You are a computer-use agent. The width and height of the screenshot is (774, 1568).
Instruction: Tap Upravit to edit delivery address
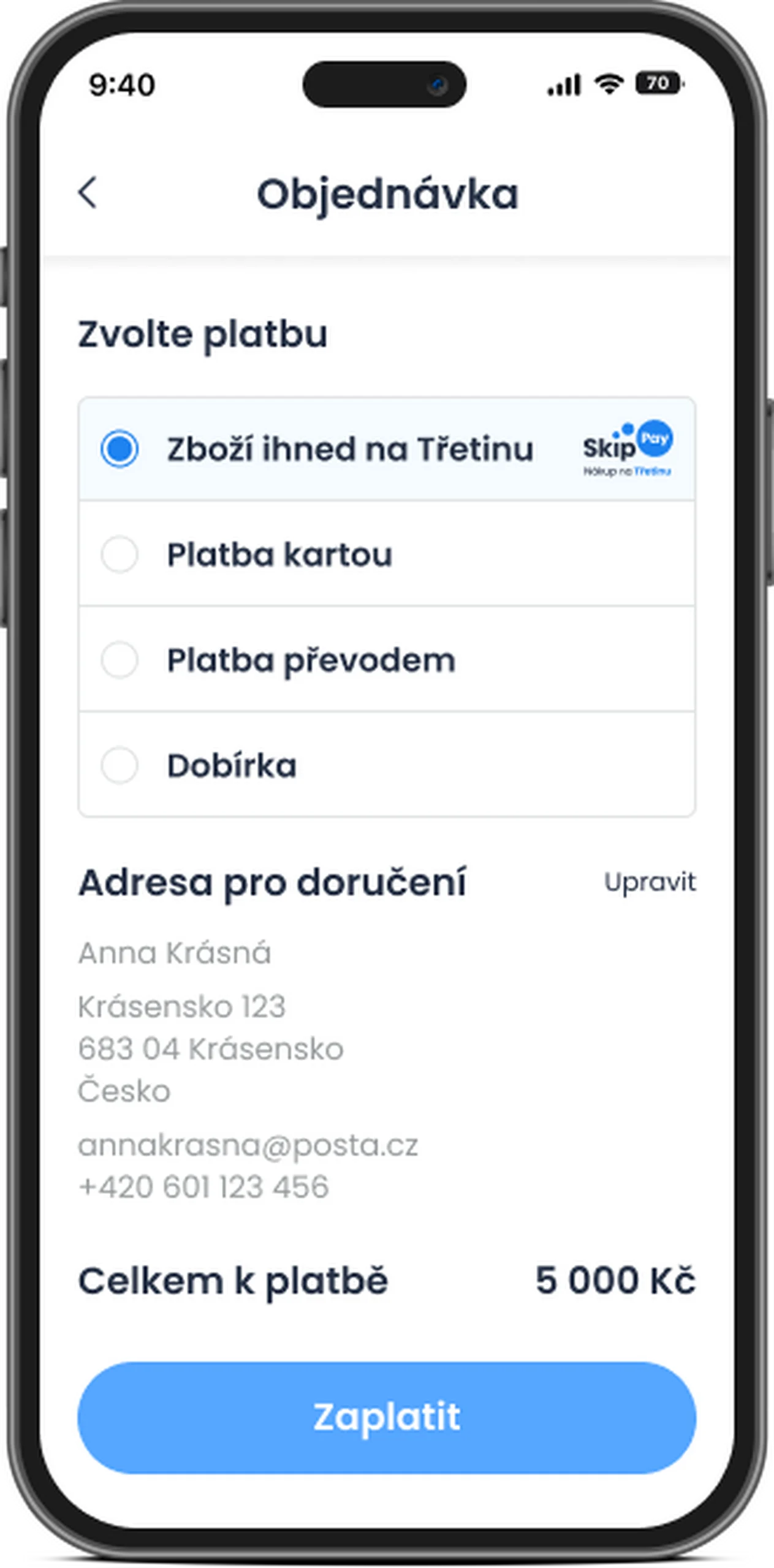click(650, 883)
